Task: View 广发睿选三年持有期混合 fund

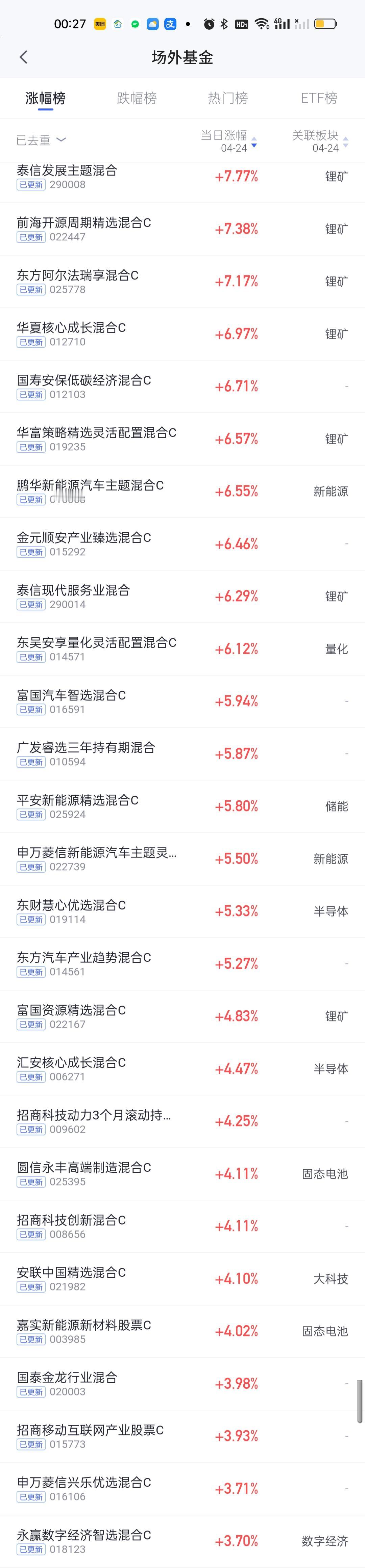Action: [x=86, y=753]
